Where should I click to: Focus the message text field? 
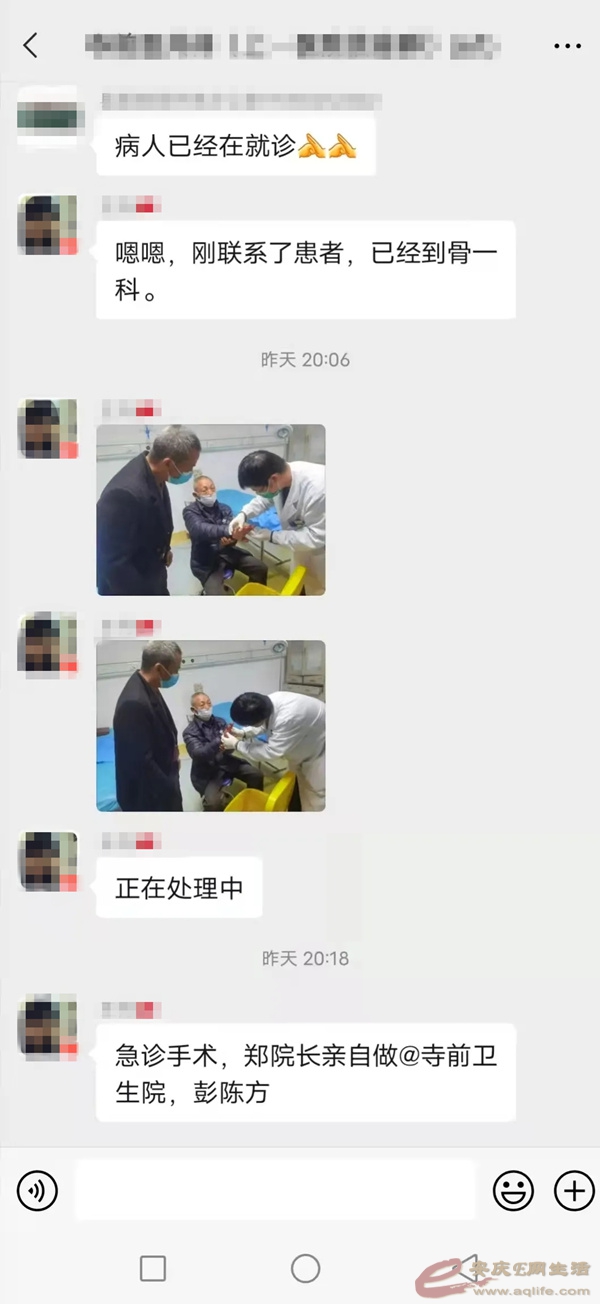tap(275, 1190)
